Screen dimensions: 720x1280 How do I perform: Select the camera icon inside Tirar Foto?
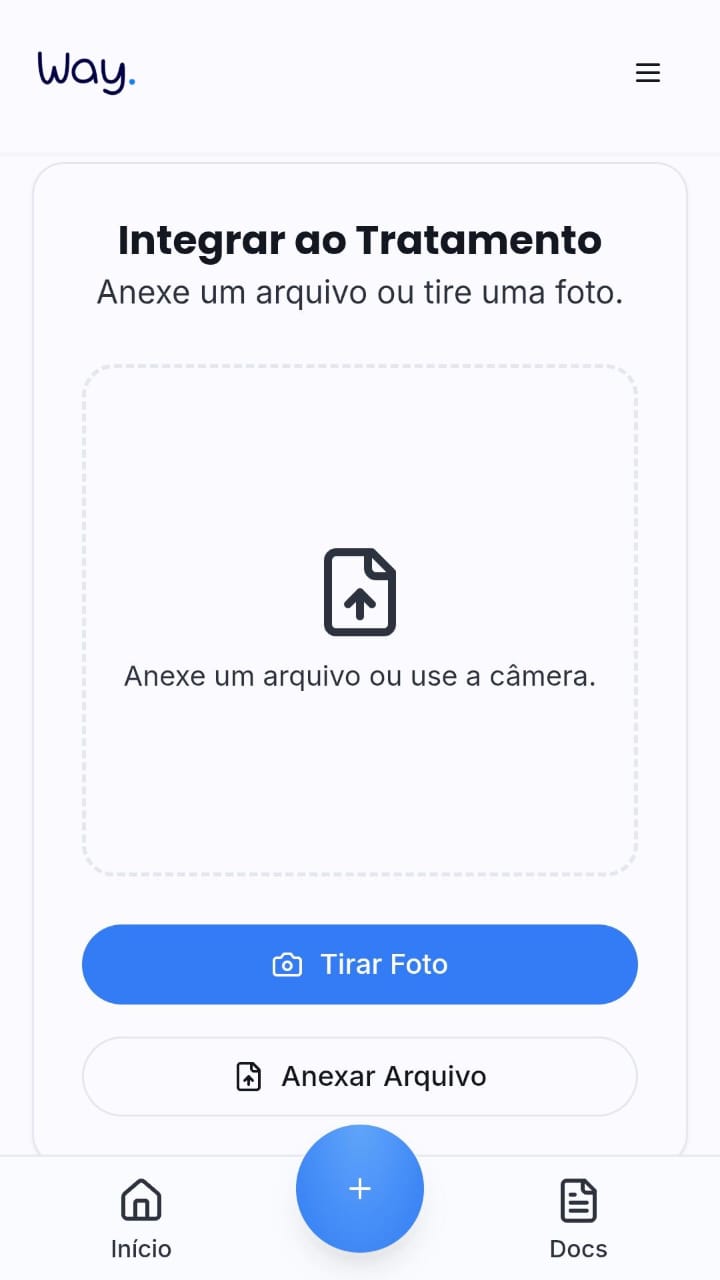coord(287,964)
